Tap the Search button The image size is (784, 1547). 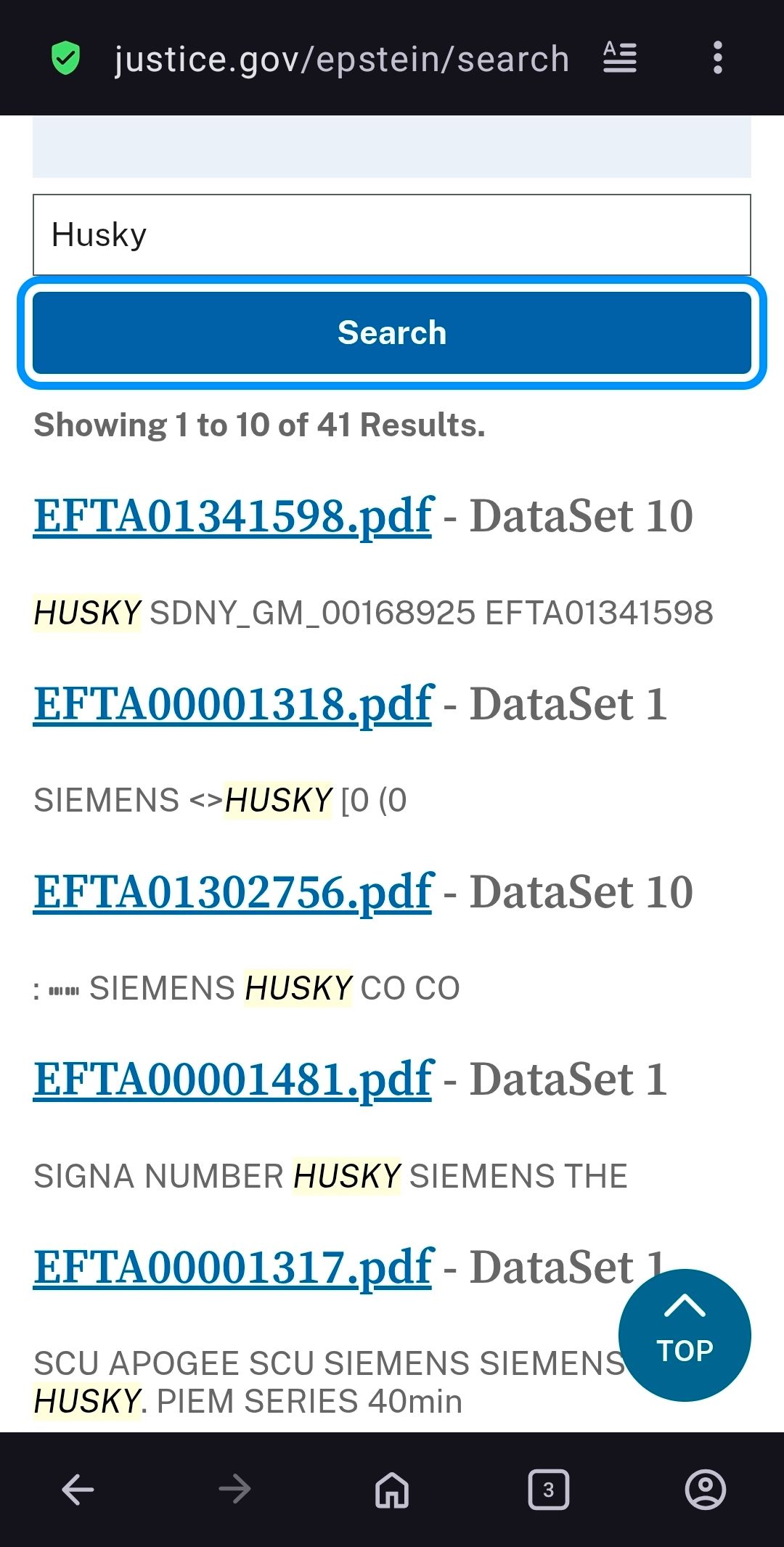coord(392,332)
